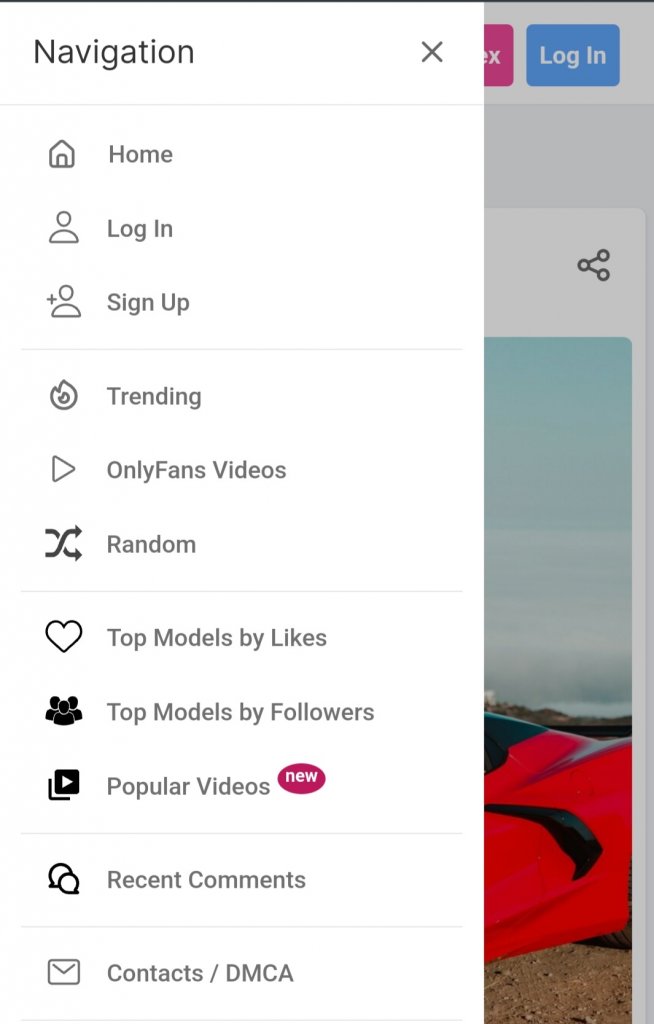The image size is (654, 1024).
Task: Open Log In from navigation list
Action: point(139,229)
